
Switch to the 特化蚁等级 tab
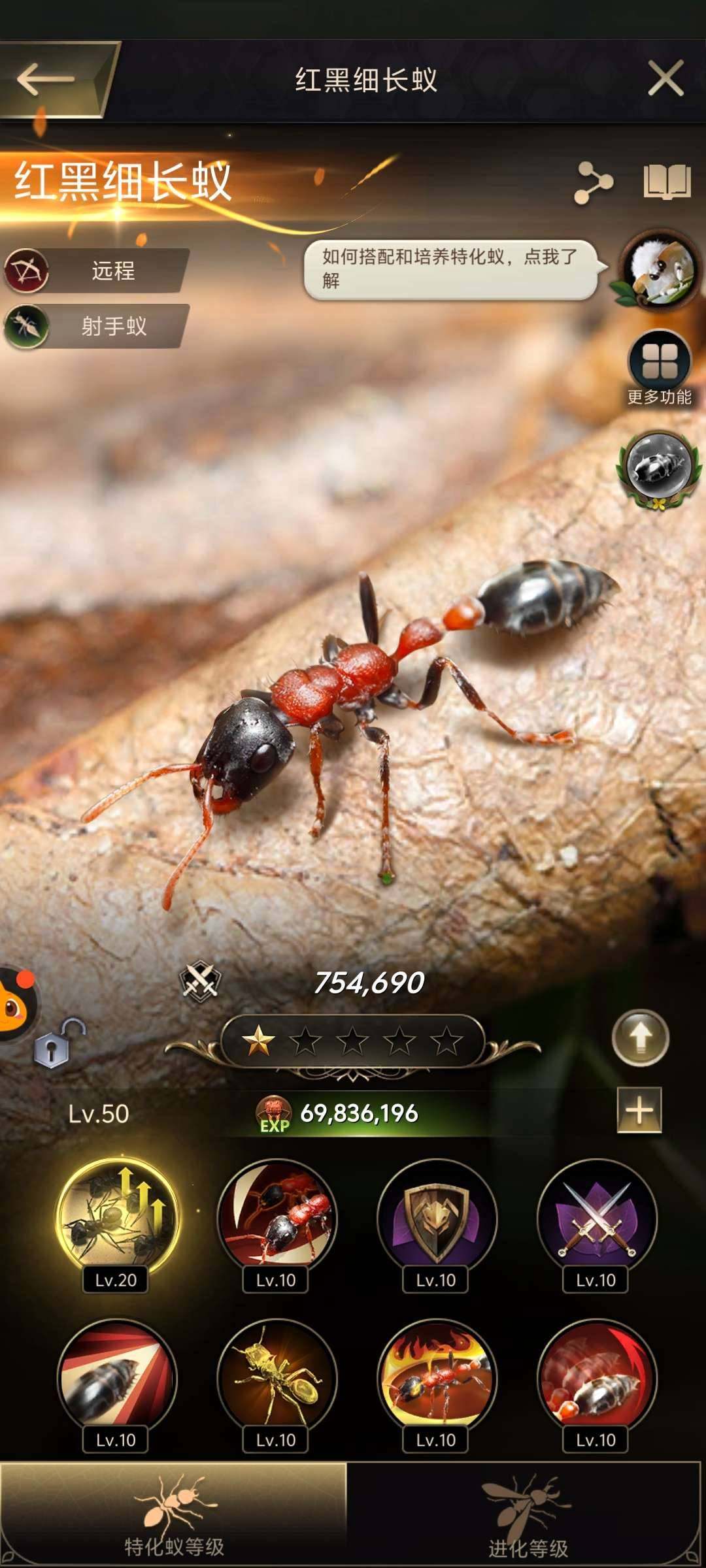174,1514
